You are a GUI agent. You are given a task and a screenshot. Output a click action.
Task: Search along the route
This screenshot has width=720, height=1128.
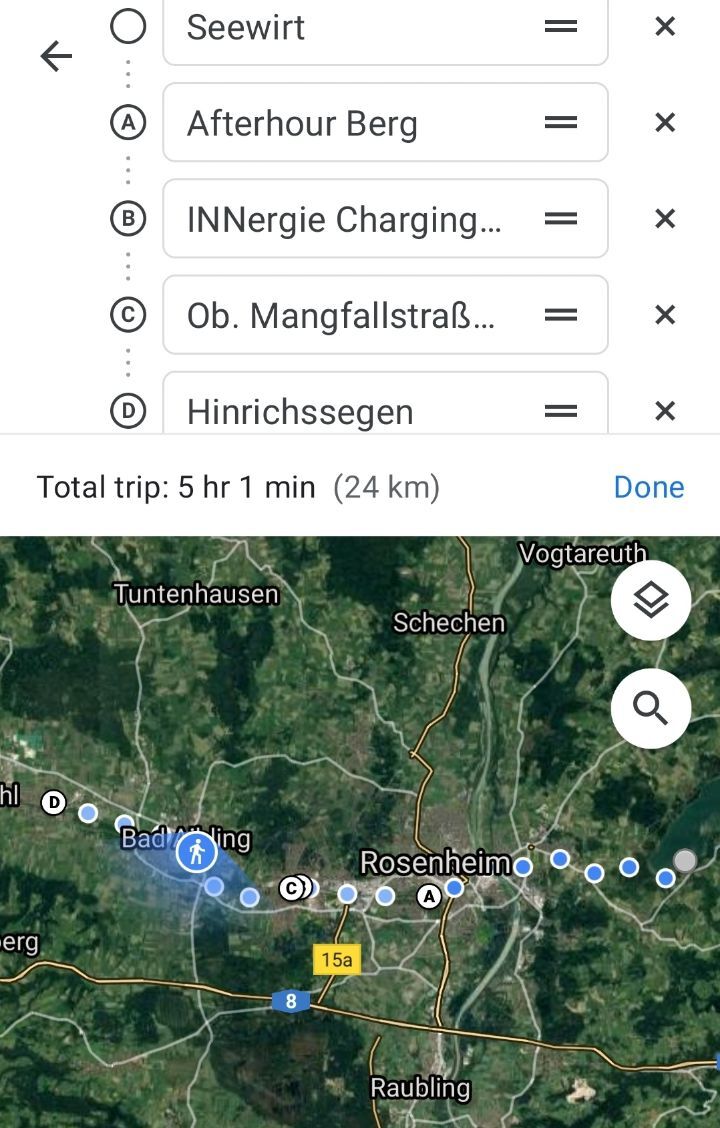coord(651,709)
